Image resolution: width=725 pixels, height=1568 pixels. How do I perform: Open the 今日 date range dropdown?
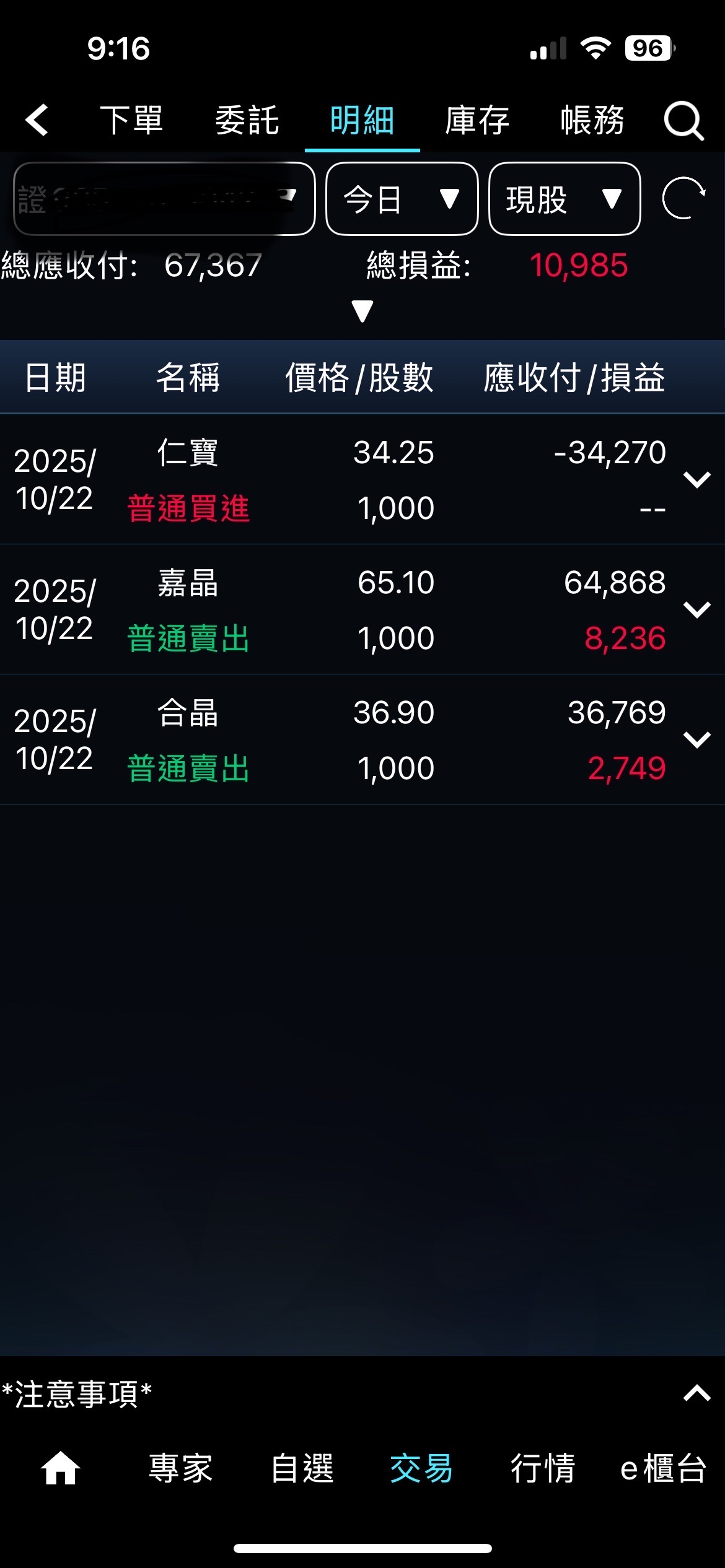pyautogui.click(x=402, y=199)
